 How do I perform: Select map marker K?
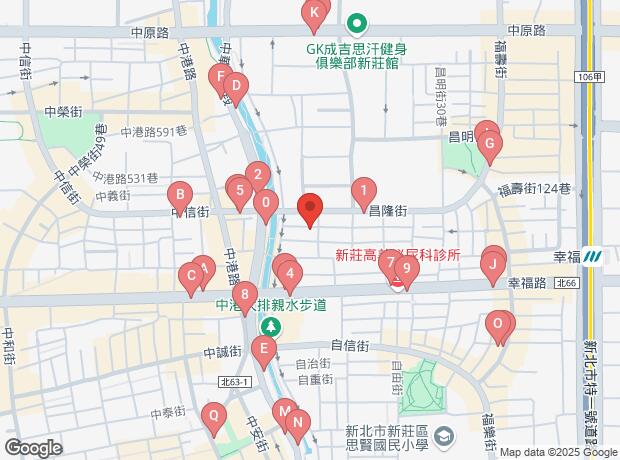click(314, 13)
